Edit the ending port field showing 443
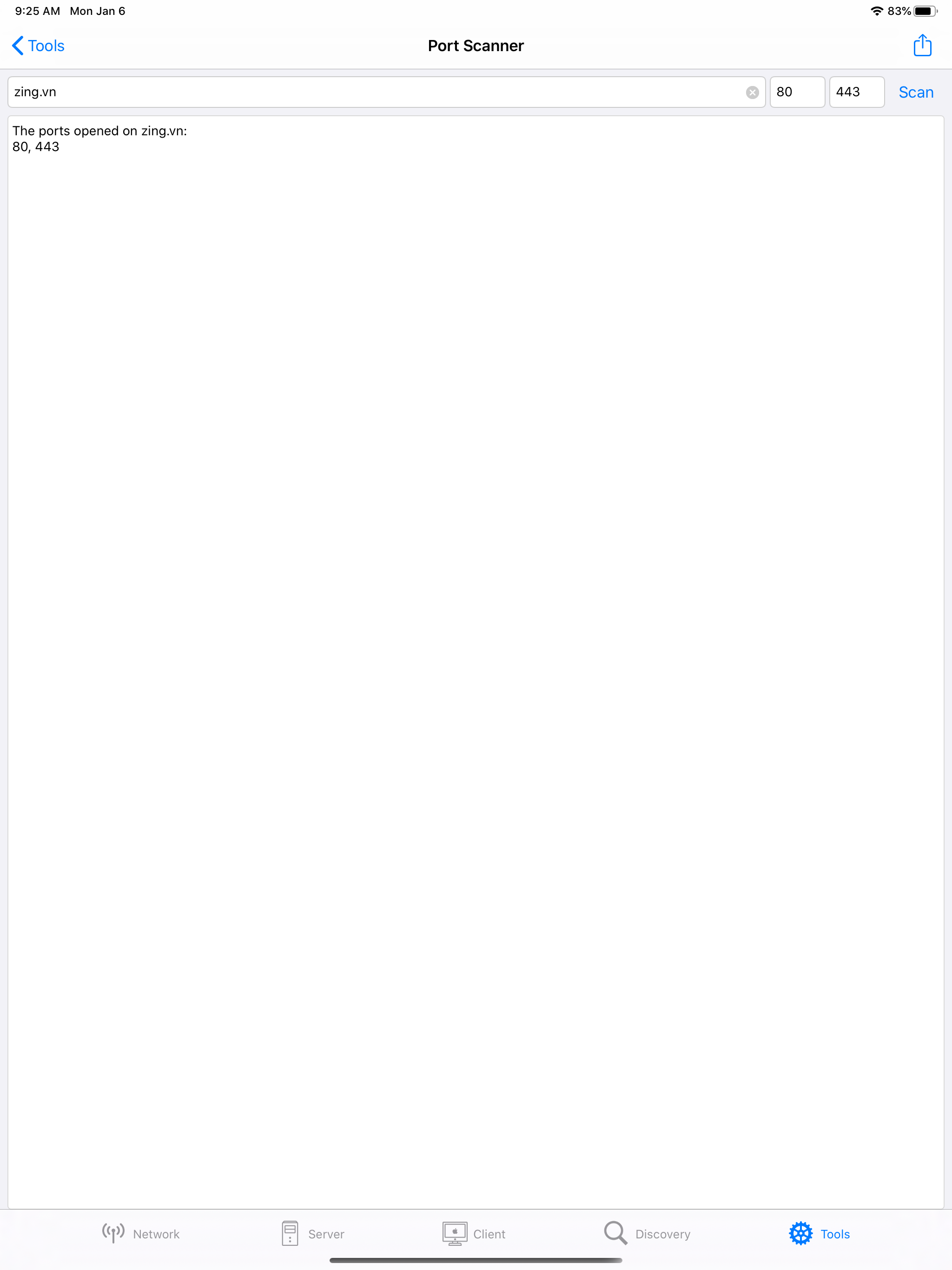The width and height of the screenshot is (952, 1270). [857, 92]
